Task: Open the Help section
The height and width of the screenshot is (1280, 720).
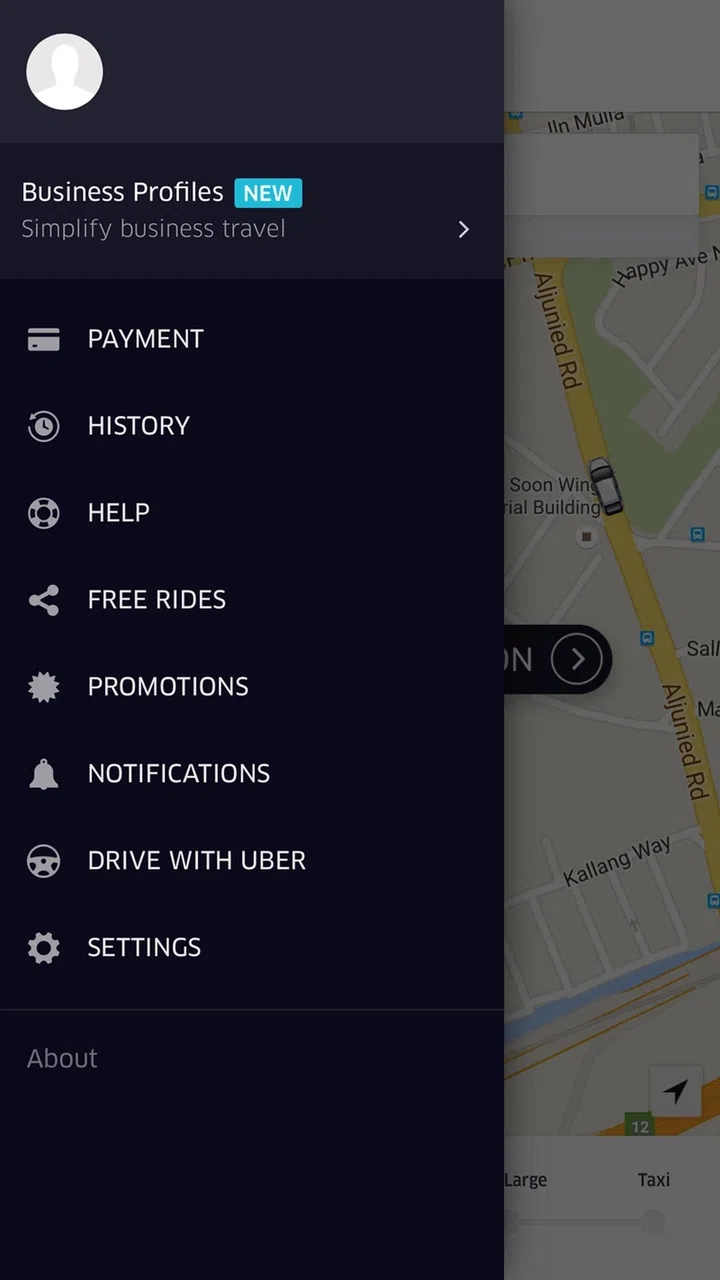Action: pyautogui.click(x=118, y=513)
